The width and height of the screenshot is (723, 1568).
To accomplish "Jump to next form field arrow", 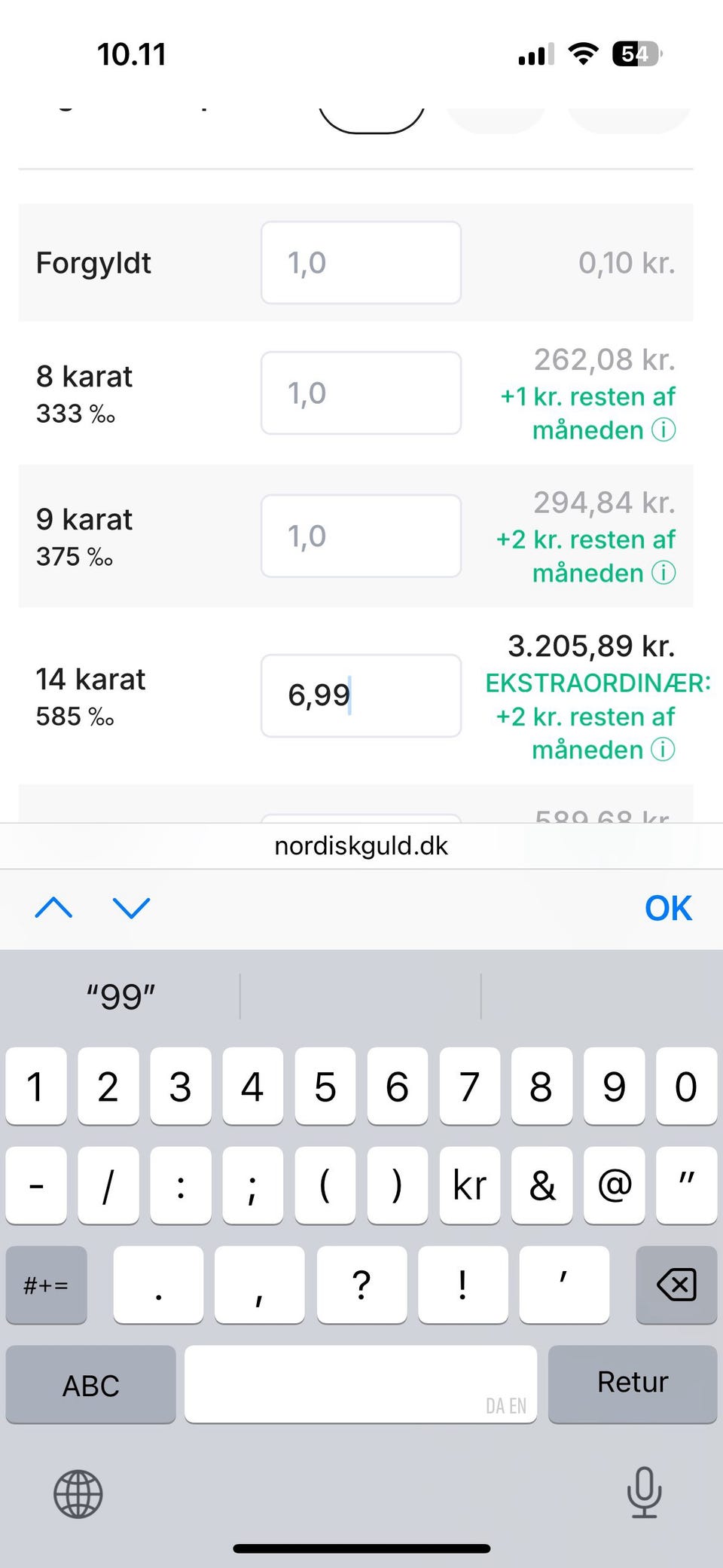I will point(131,908).
